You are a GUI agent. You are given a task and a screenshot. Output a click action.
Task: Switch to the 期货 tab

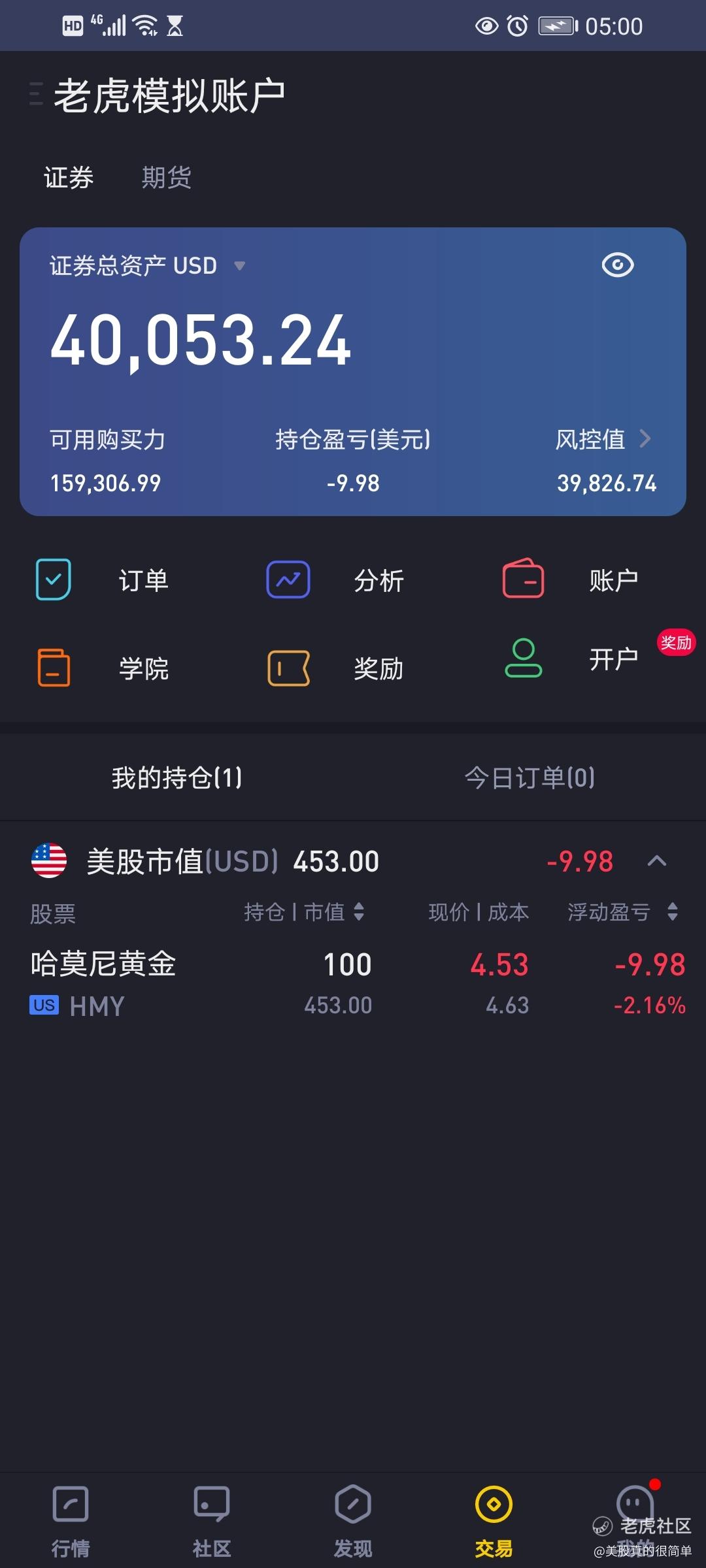click(x=167, y=177)
